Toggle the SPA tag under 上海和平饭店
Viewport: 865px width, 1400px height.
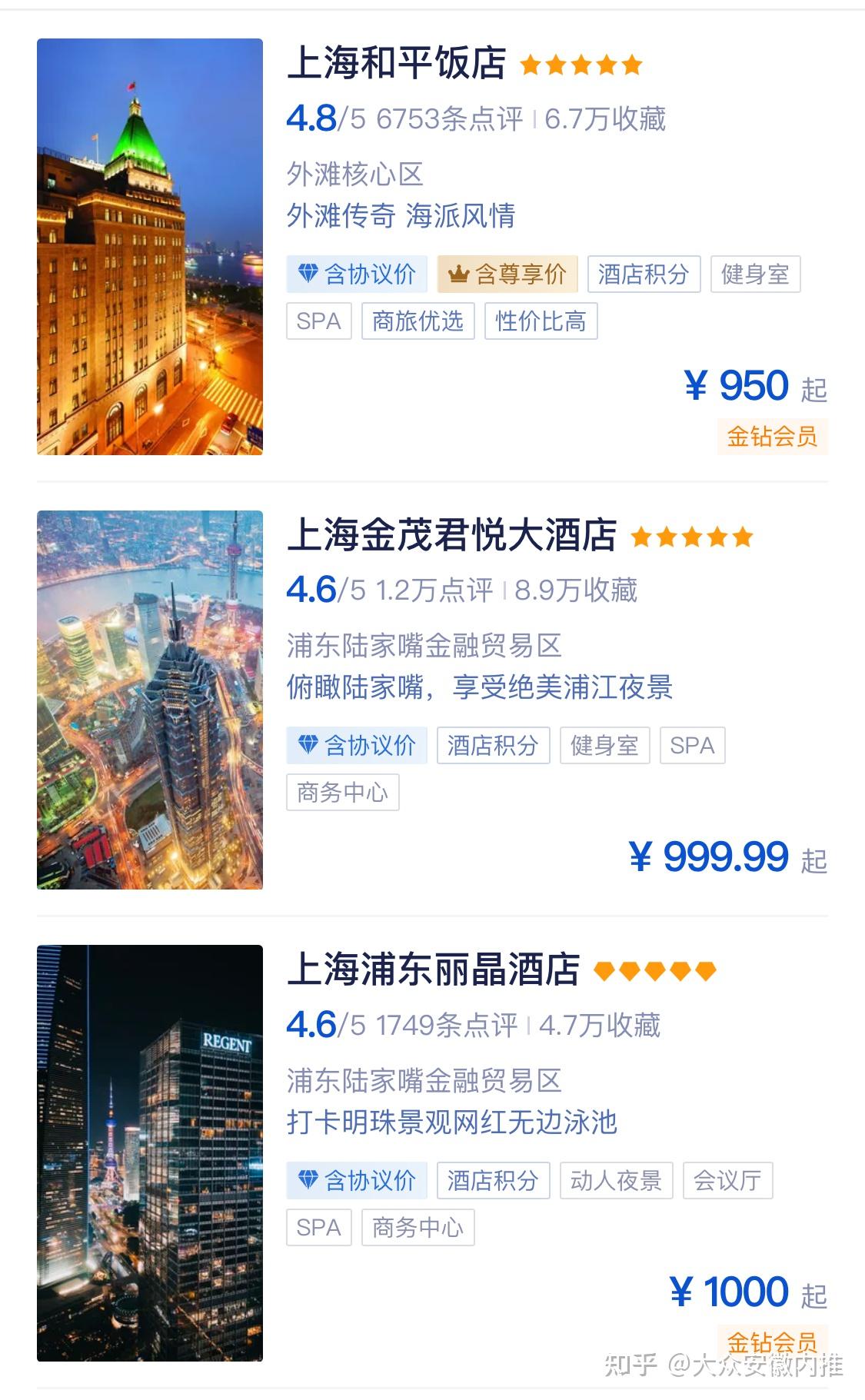[x=318, y=322]
